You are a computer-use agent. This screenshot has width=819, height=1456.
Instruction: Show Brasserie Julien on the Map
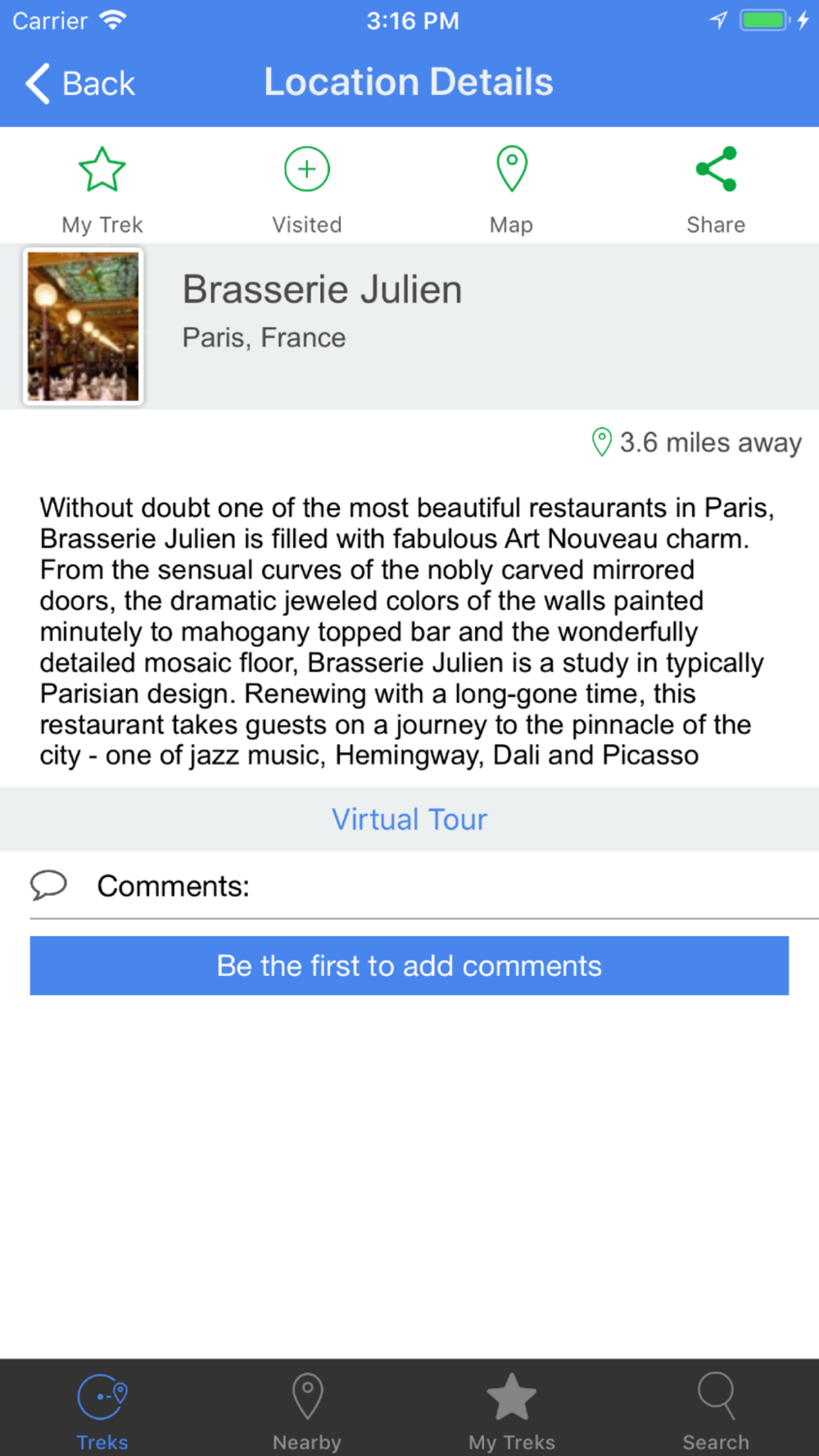click(x=512, y=190)
